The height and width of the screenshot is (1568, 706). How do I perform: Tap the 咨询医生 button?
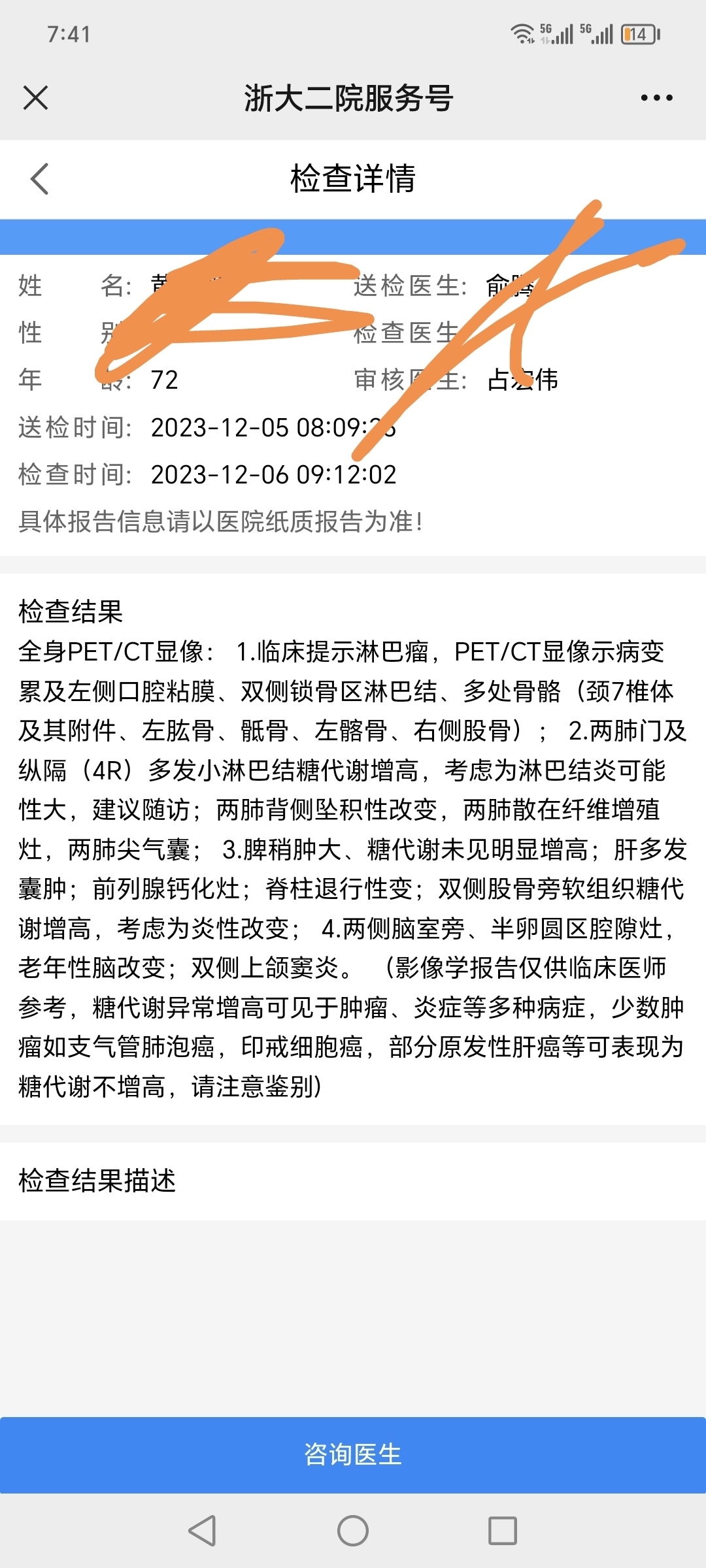(353, 1454)
